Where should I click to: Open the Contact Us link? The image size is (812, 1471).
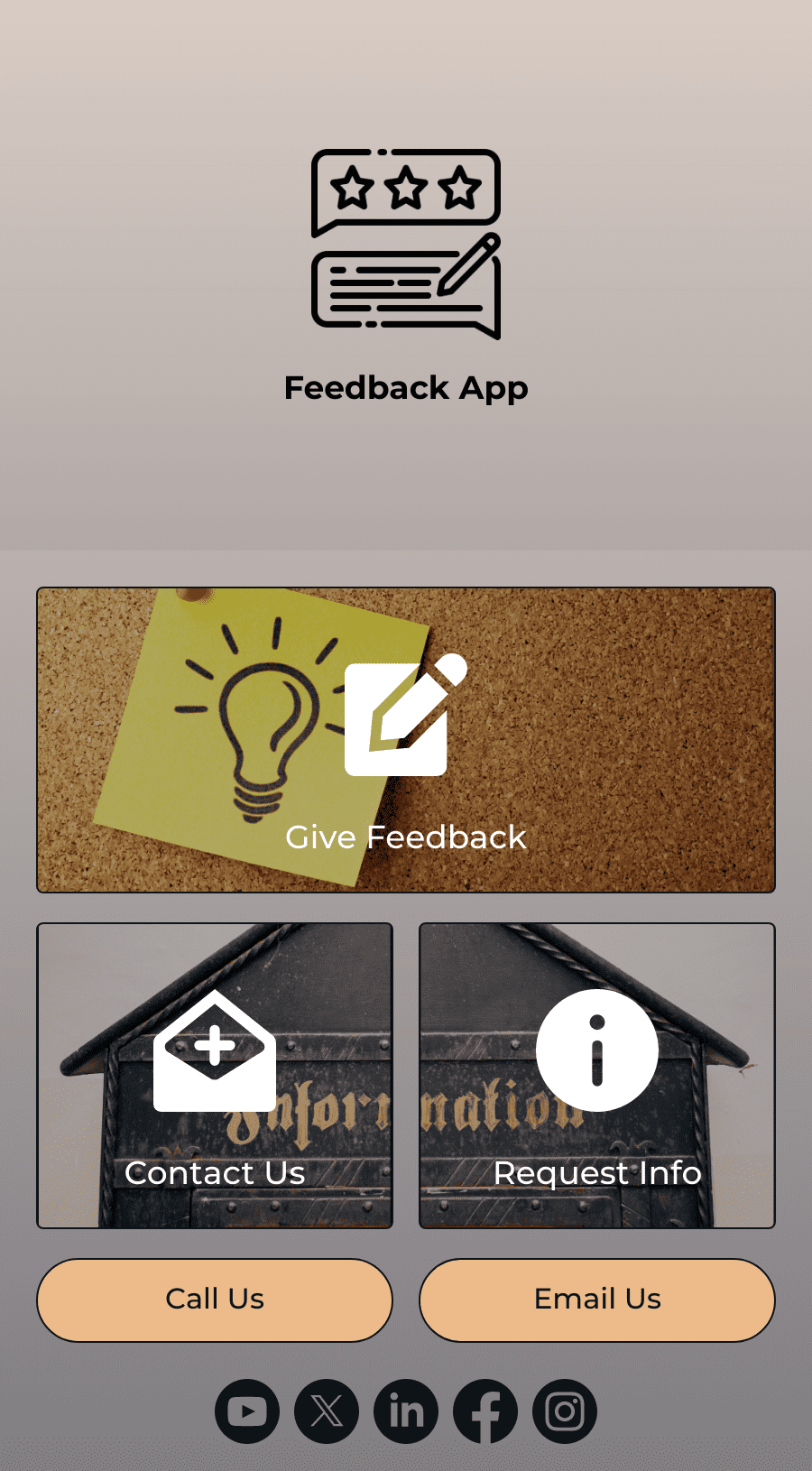point(214,1172)
